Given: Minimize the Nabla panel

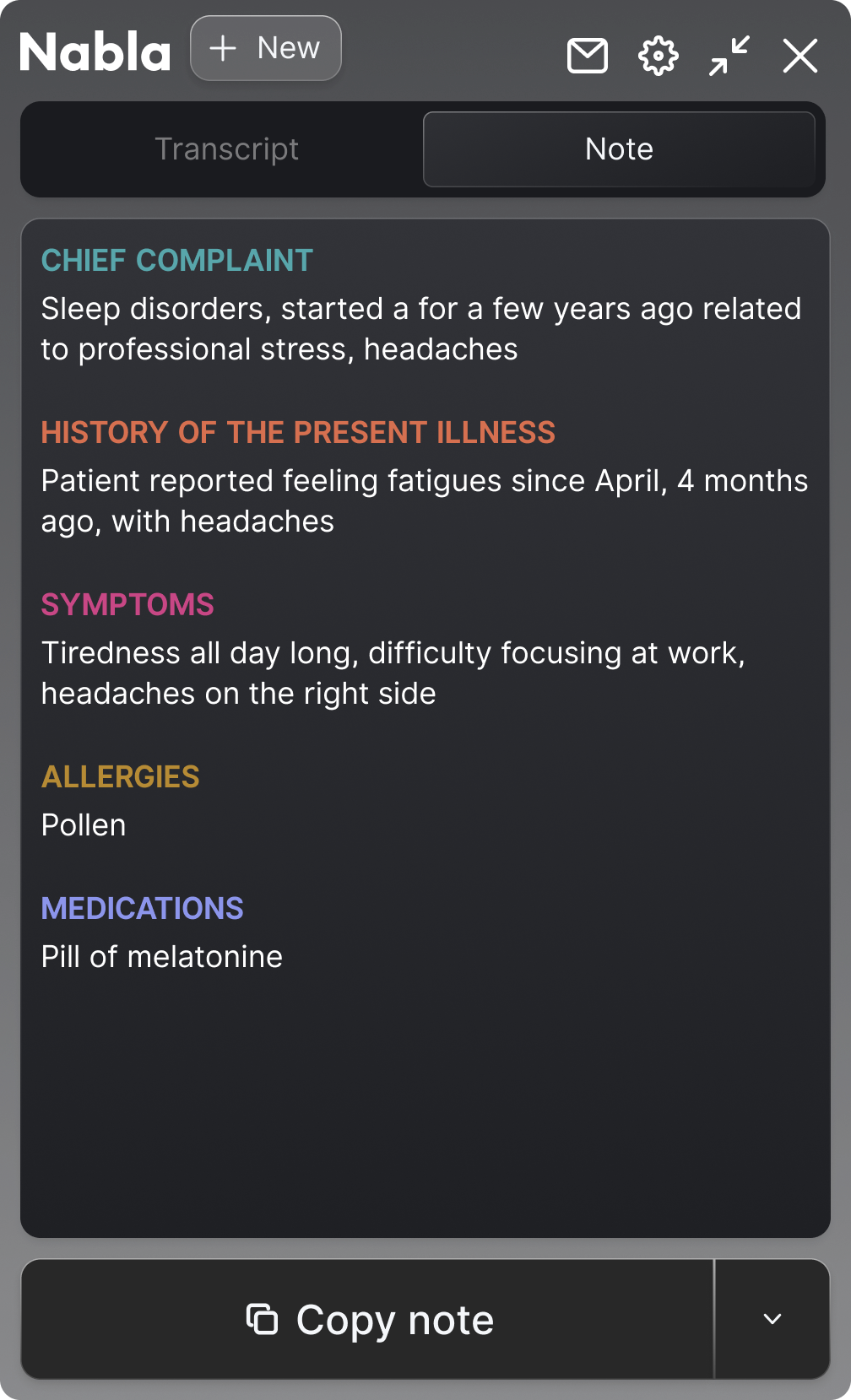Looking at the screenshot, I should pyautogui.click(x=729, y=57).
